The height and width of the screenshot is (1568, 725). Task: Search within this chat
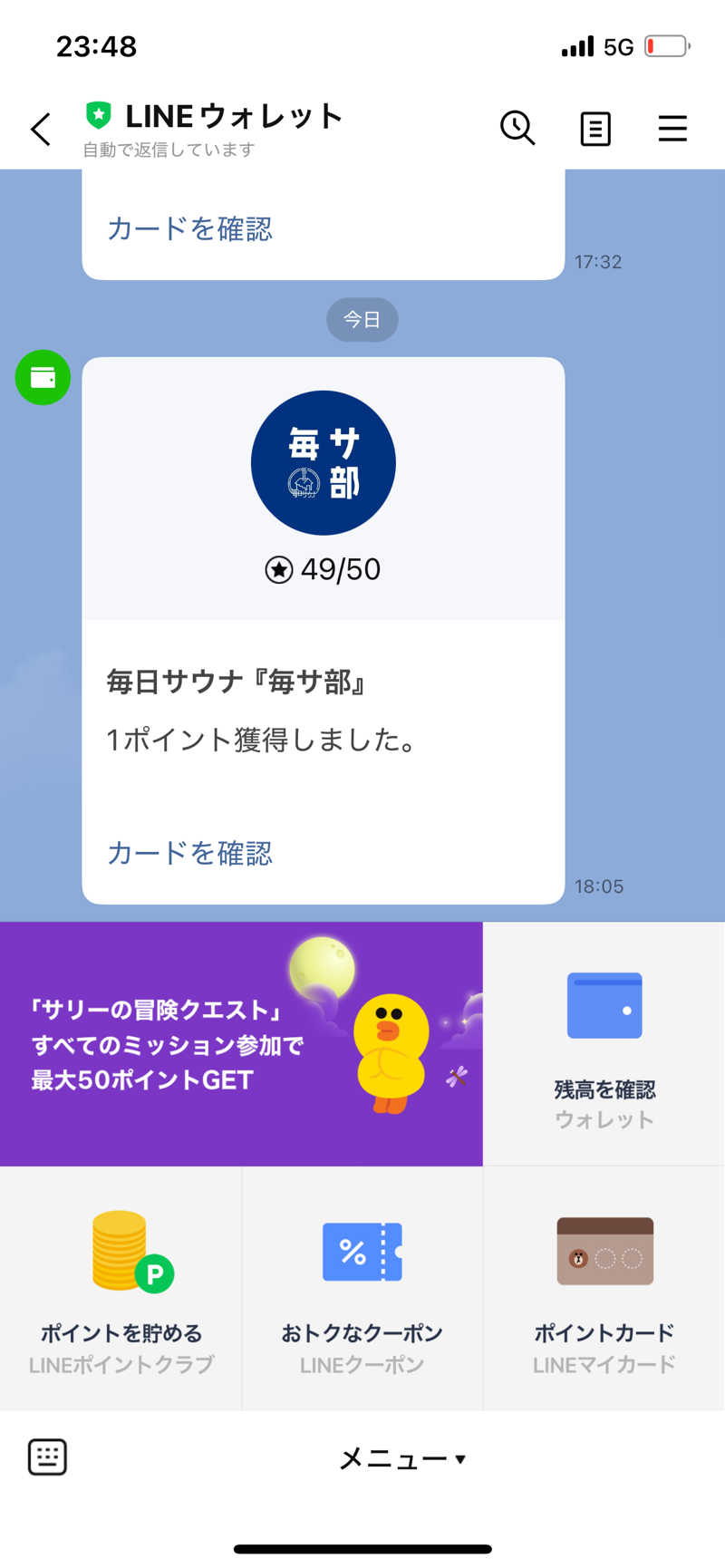click(517, 129)
